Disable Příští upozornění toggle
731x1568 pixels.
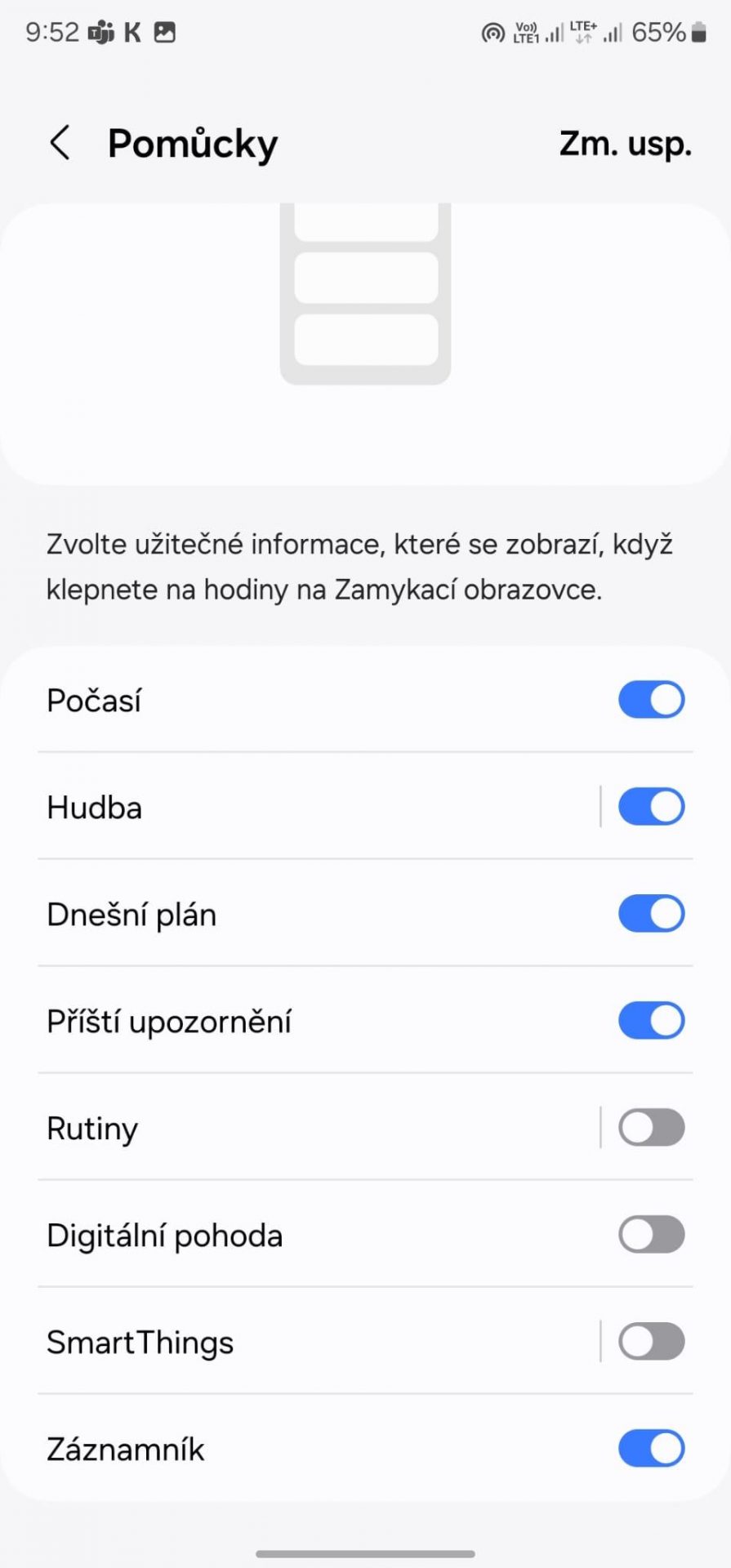click(x=651, y=1021)
